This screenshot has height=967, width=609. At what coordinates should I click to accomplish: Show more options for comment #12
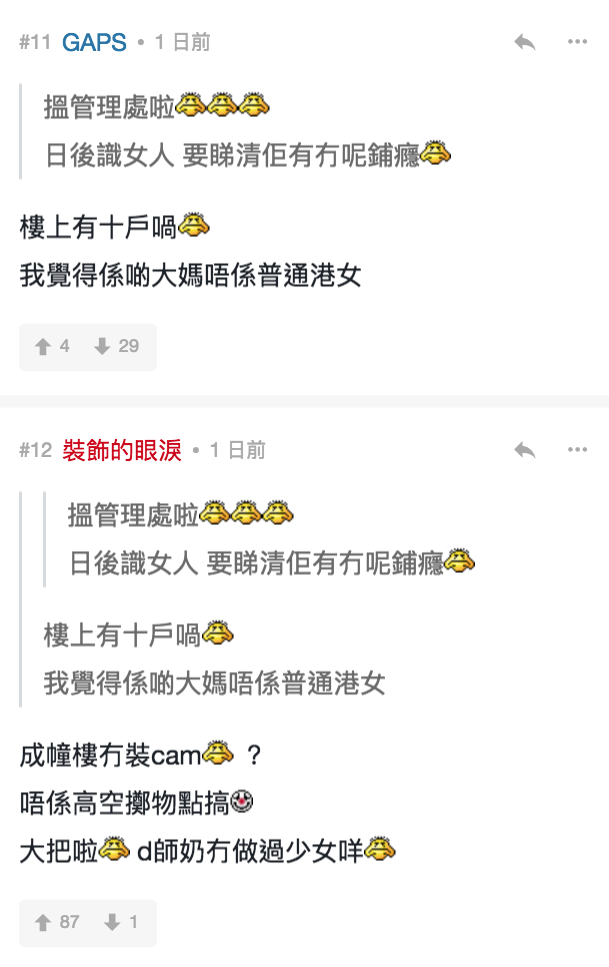coord(577,450)
